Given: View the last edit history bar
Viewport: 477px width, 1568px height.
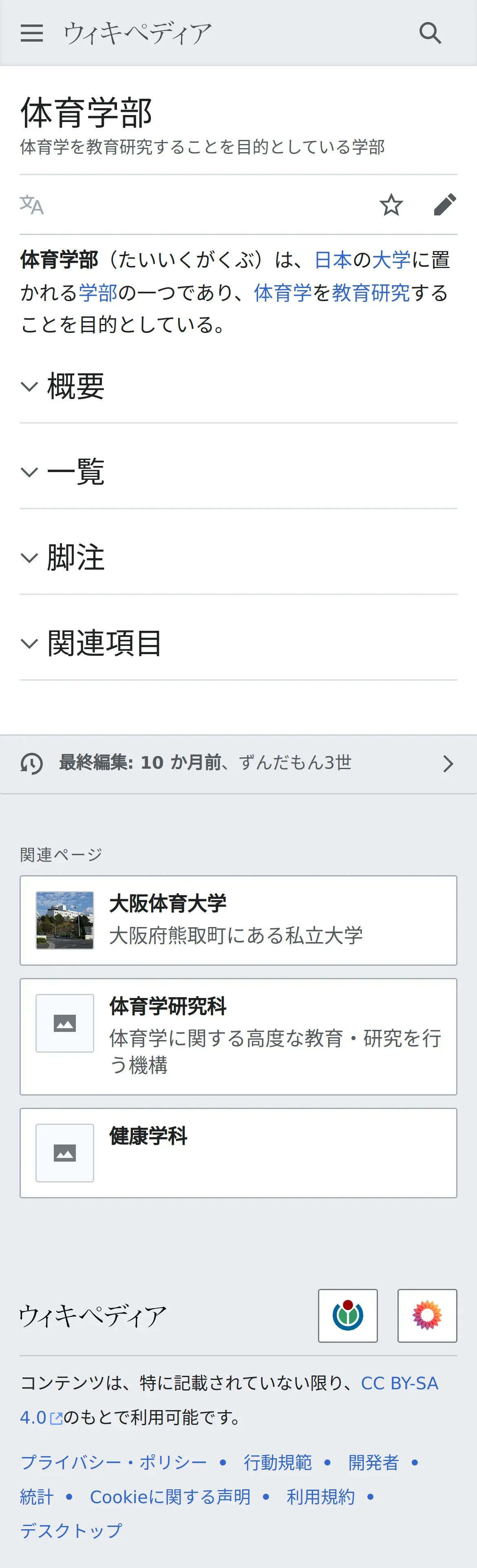Looking at the screenshot, I should point(238,763).
